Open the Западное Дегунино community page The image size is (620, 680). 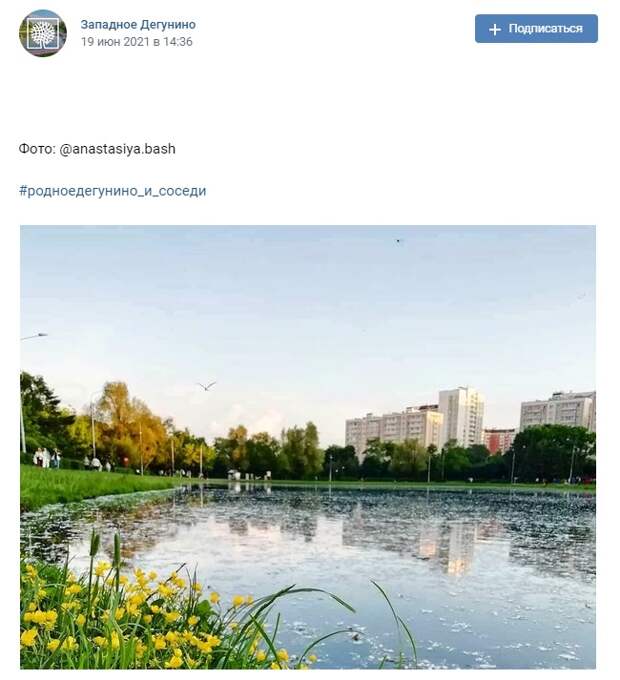click(138, 24)
